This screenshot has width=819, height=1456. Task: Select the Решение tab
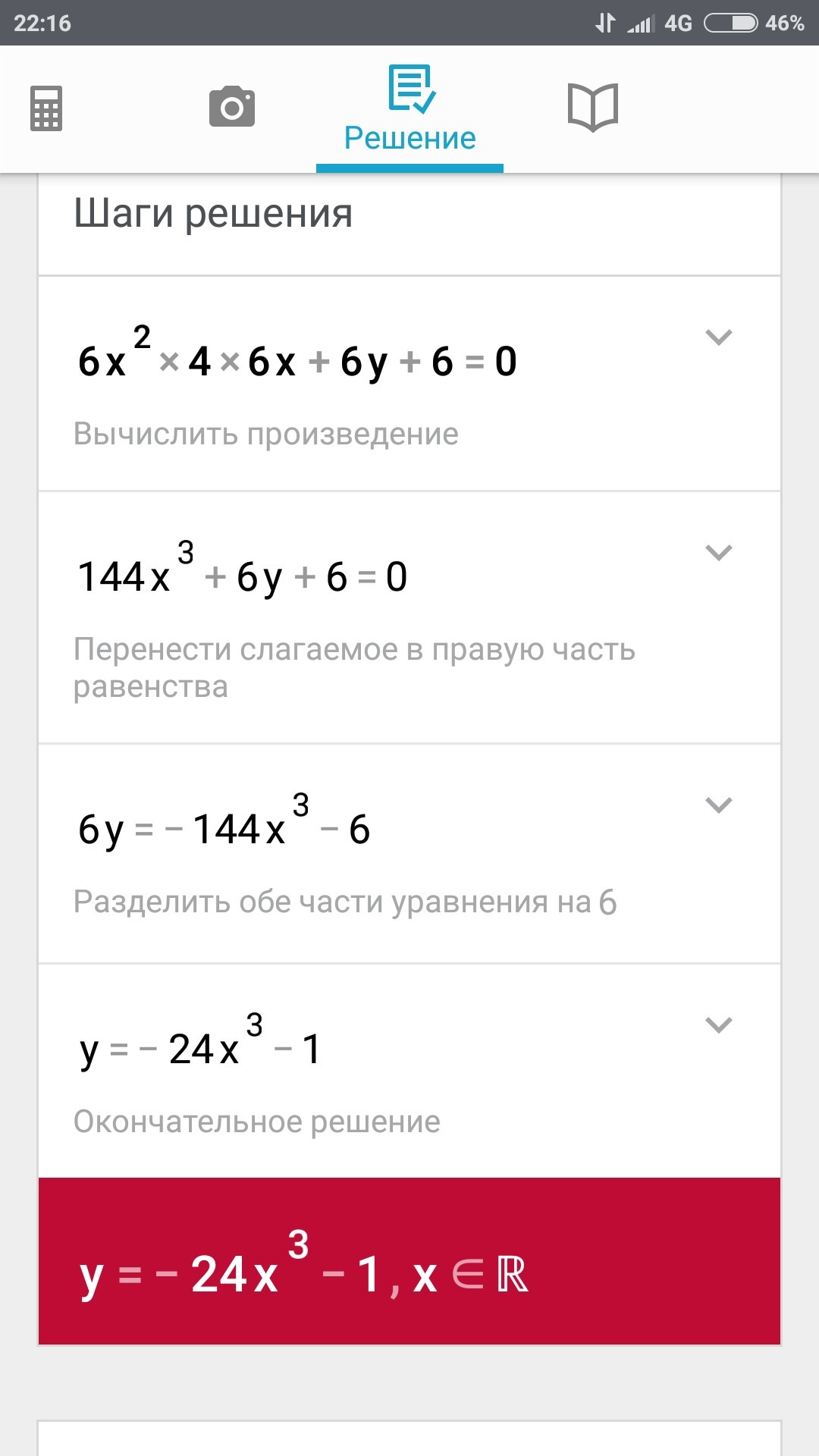(410, 109)
